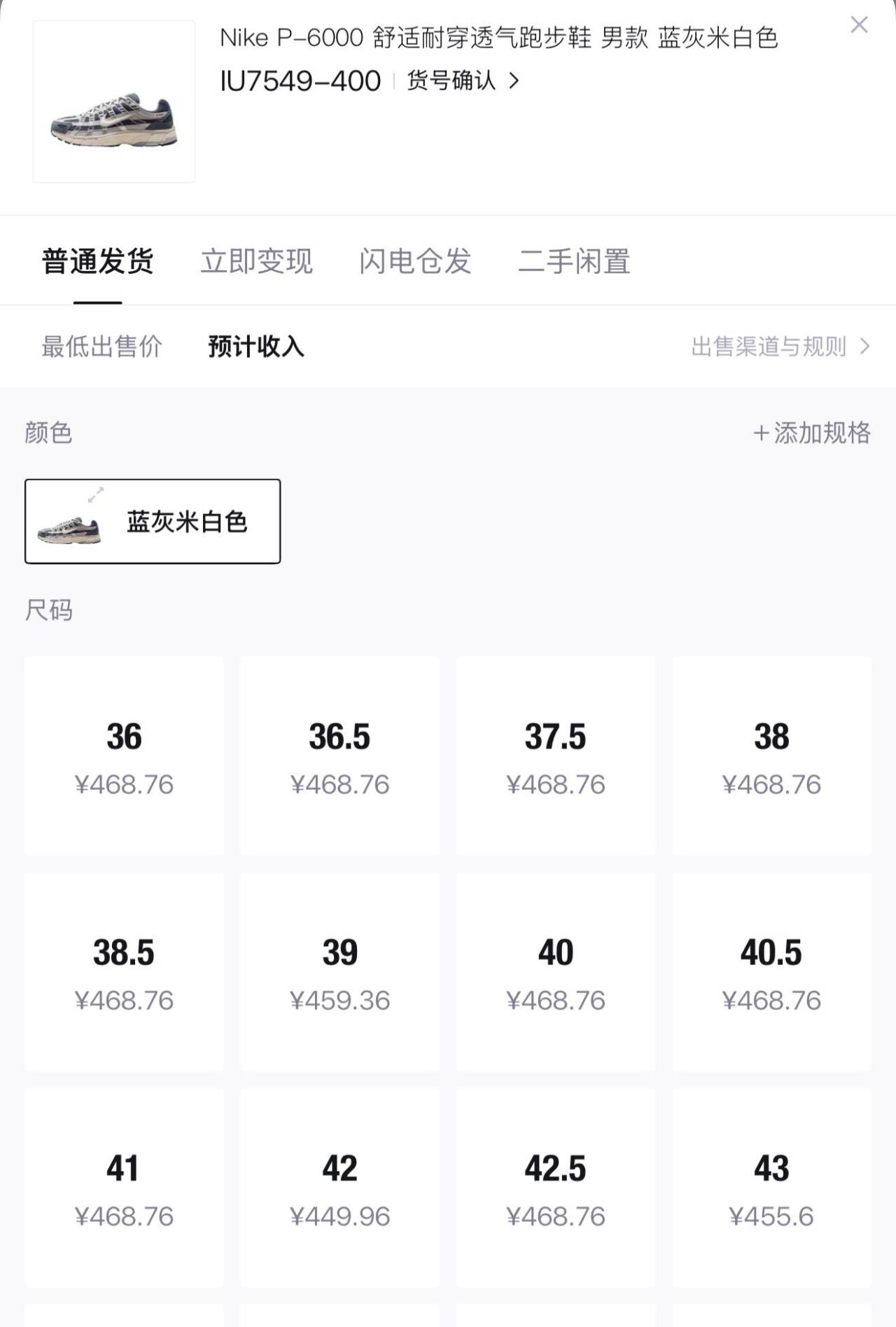Expand 出售渠道与规则 details
This screenshot has width=896, height=1327.
pos(769,345)
